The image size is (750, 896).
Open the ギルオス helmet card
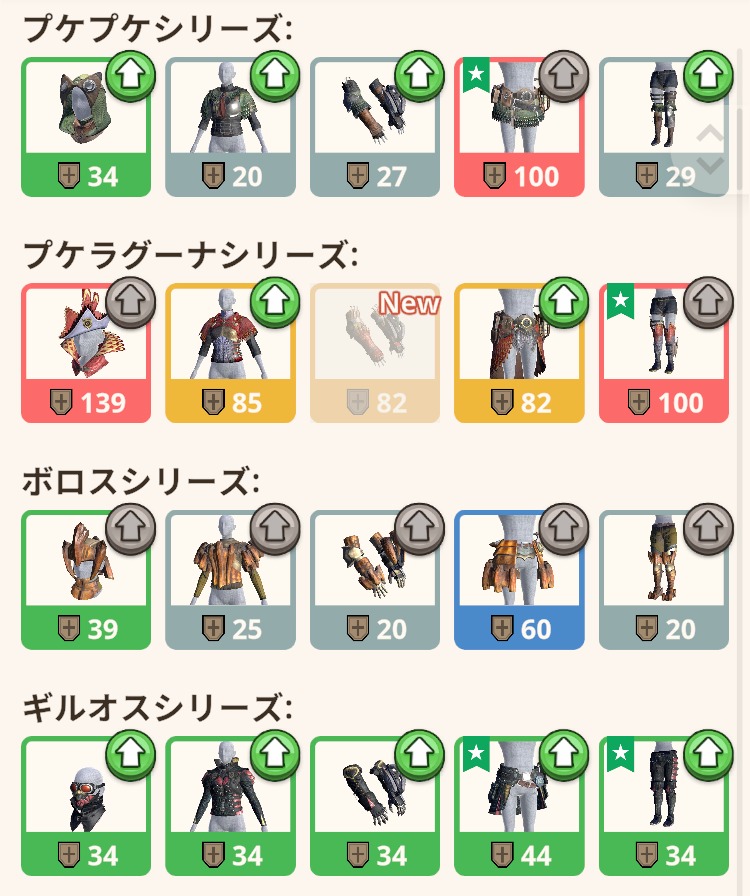click(x=85, y=806)
